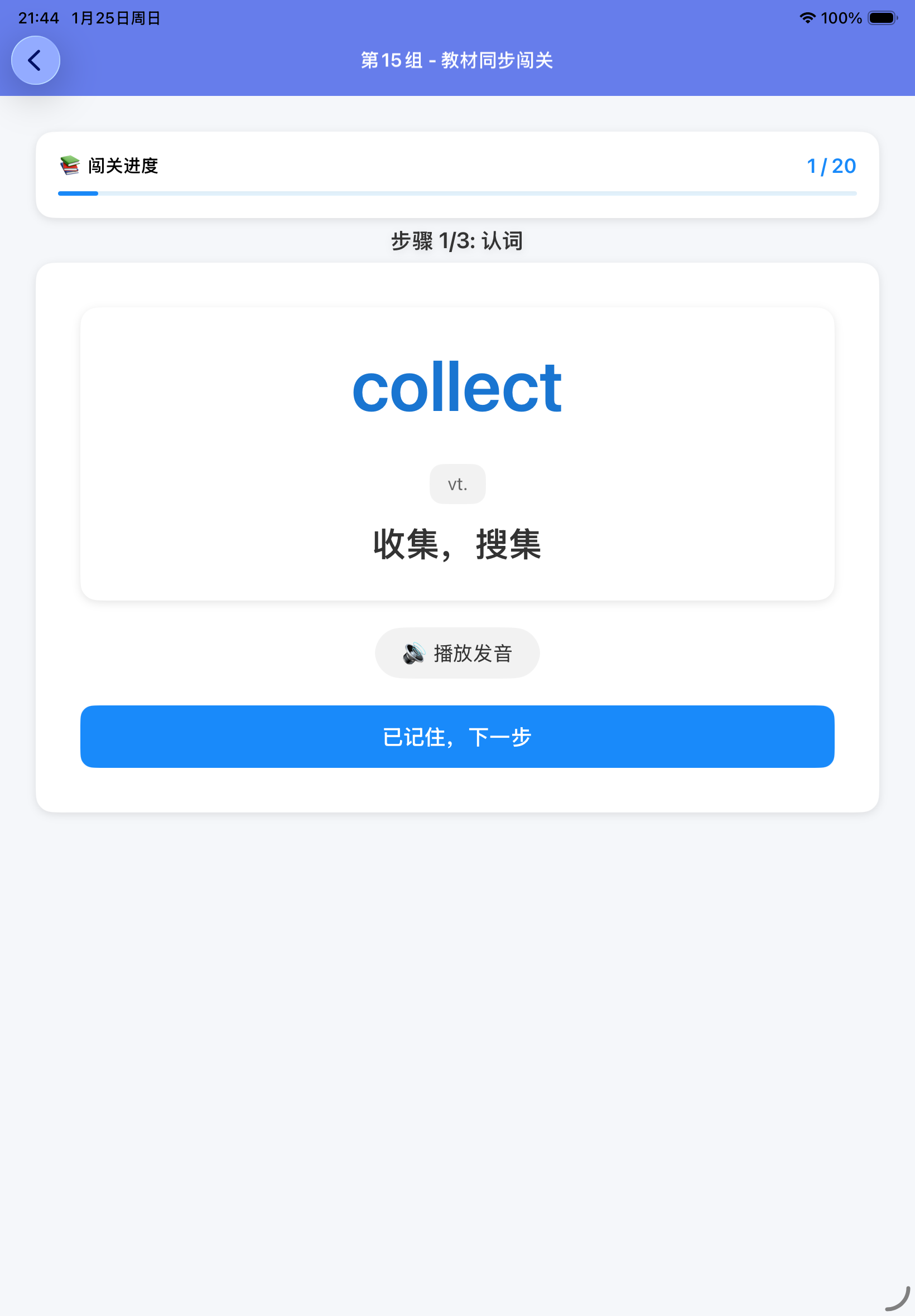Click the date 1月25日周日
Screen dimensions: 915x1316
tap(115, 18)
